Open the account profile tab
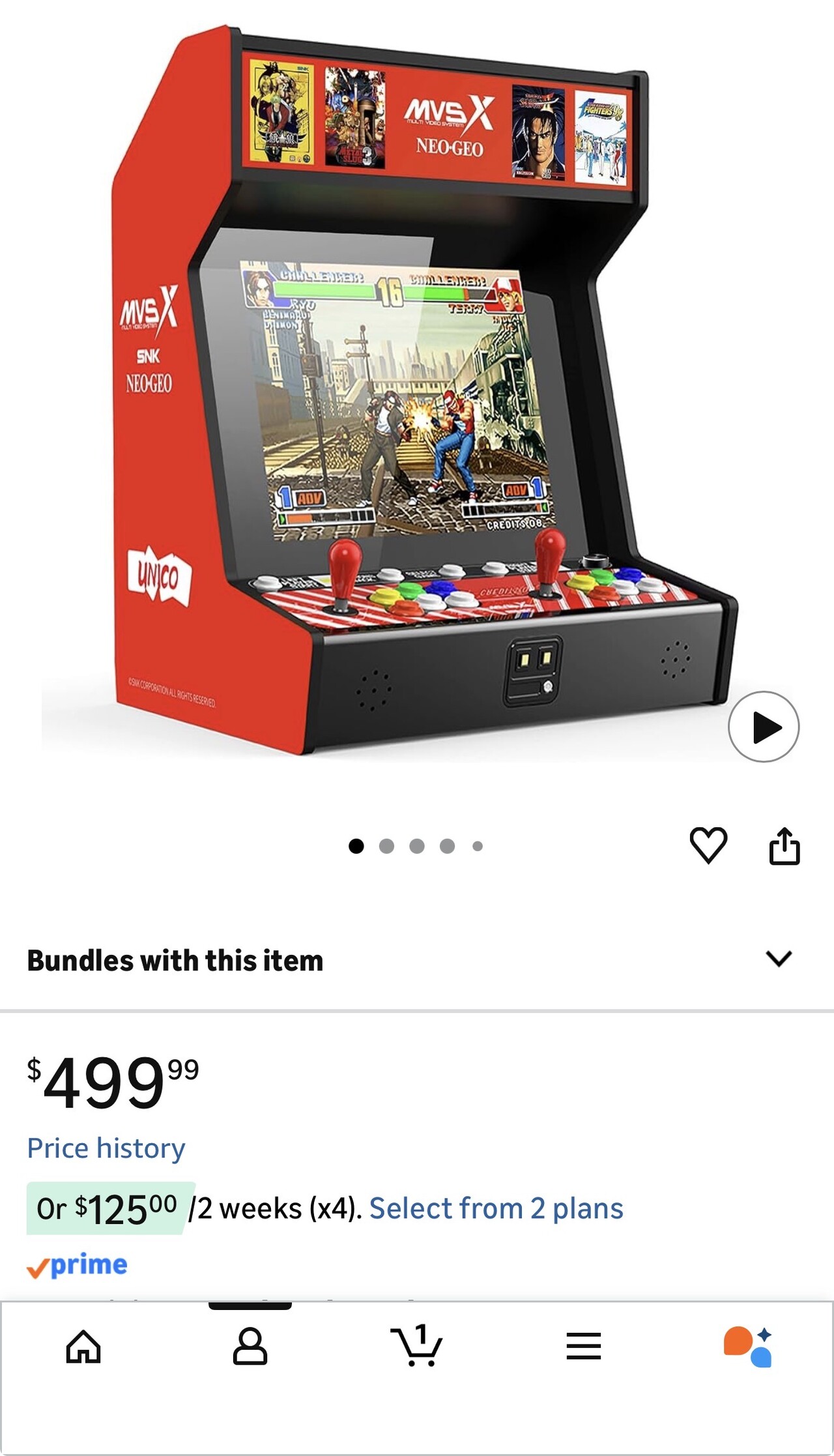 click(x=250, y=1347)
